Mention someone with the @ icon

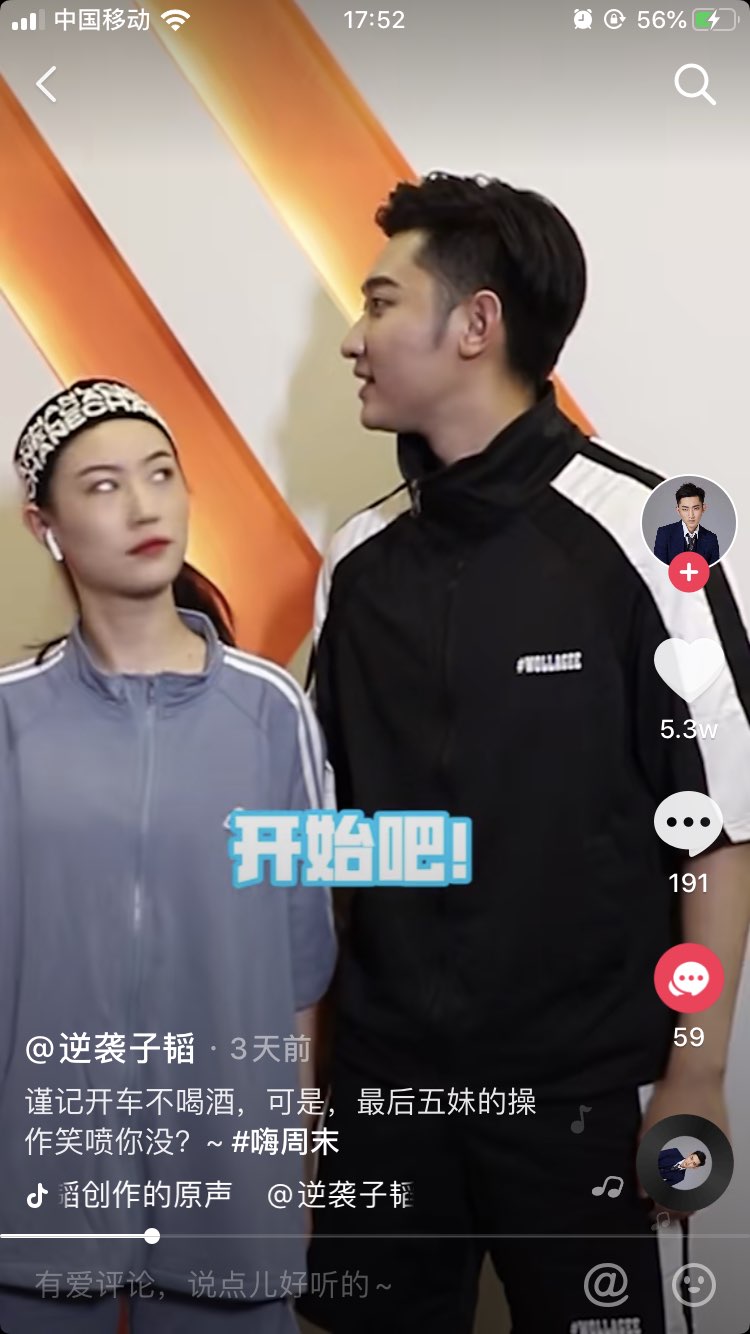pyautogui.click(x=606, y=1285)
